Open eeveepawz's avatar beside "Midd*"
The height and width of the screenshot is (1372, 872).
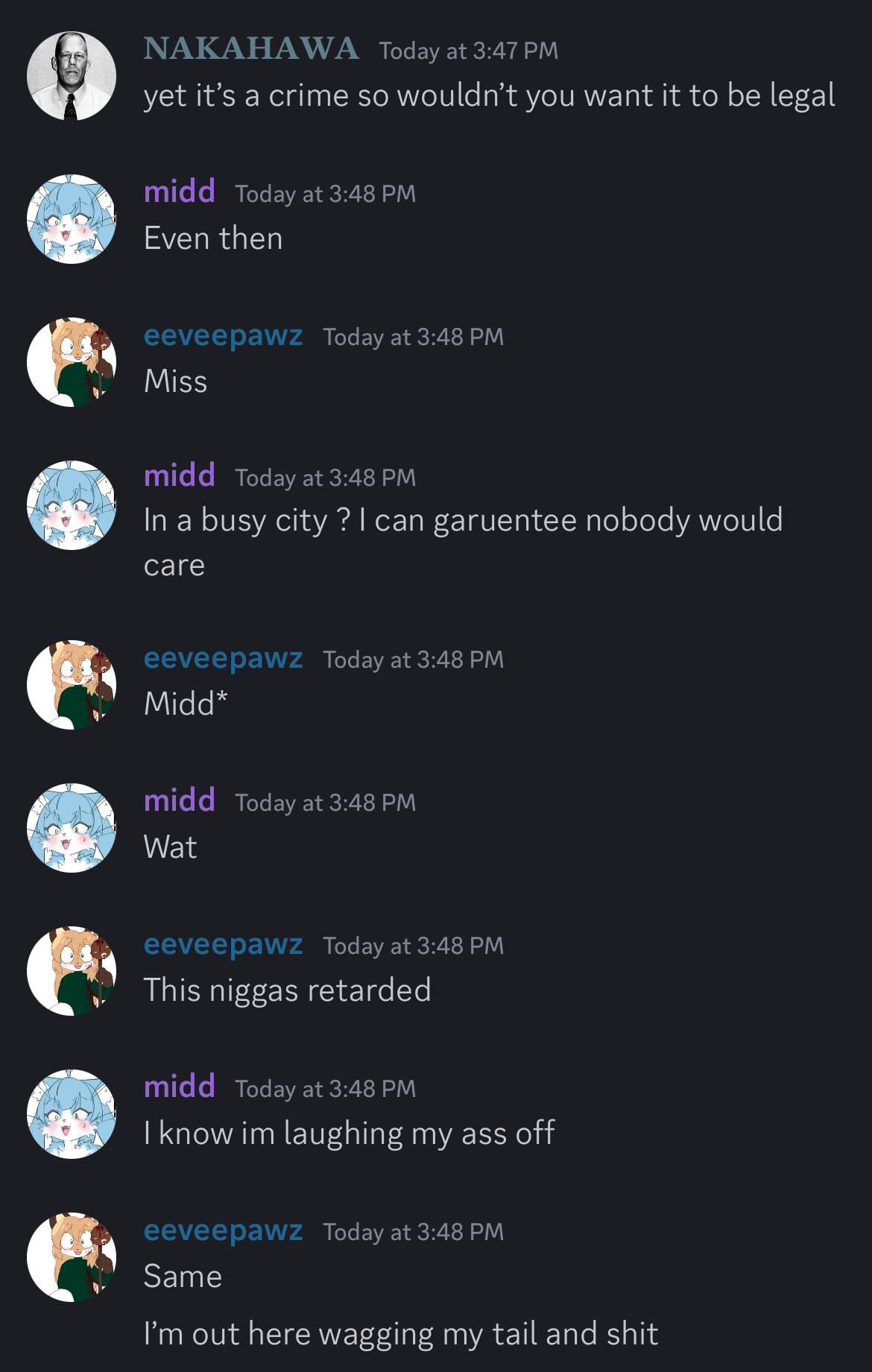click(x=72, y=684)
